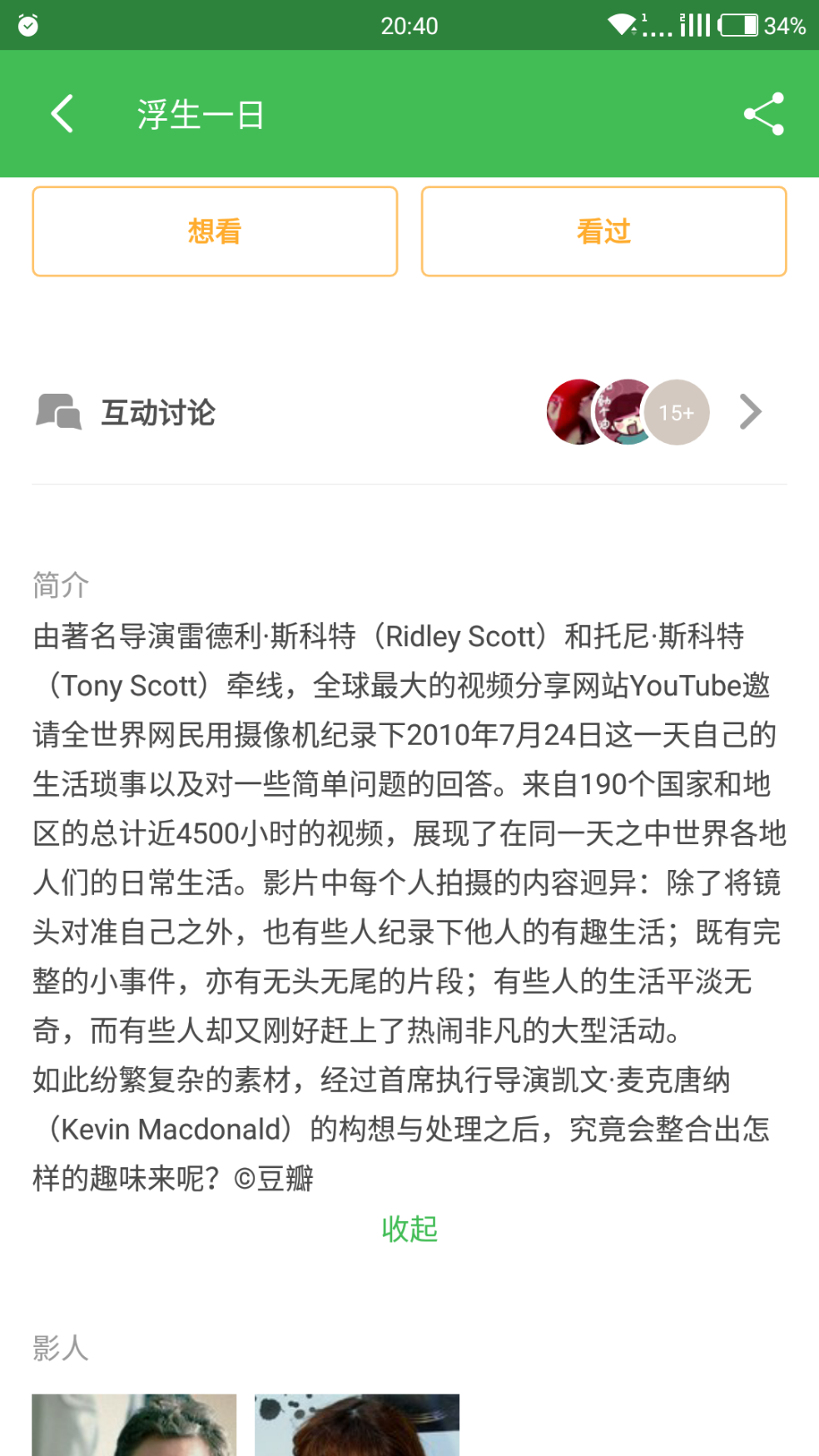Open the first filmmaker photo under 影人
The width and height of the screenshot is (819, 1456).
pyautogui.click(x=134, y=1424)
